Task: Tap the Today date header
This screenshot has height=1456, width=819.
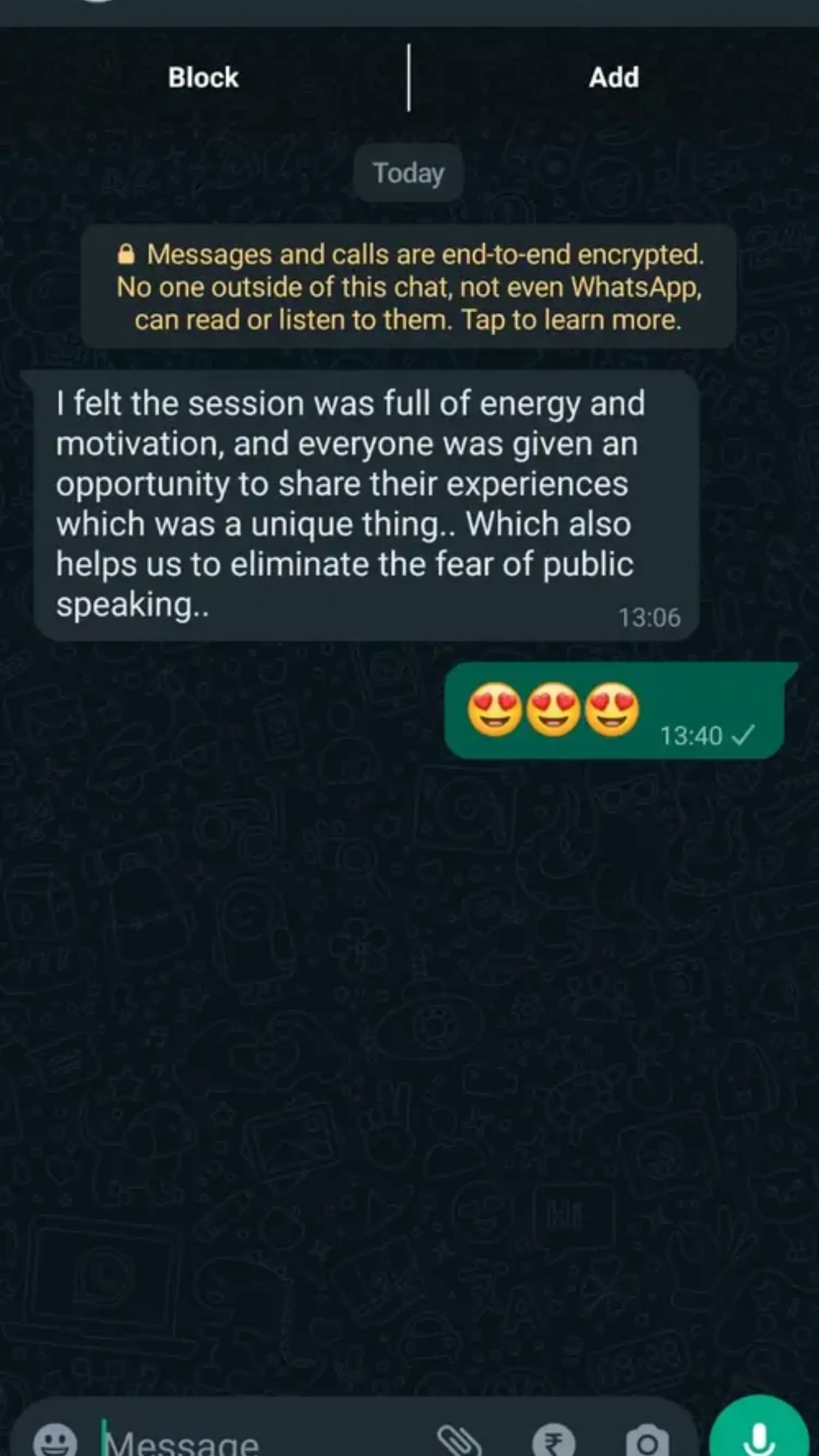Action: [408, 173]
